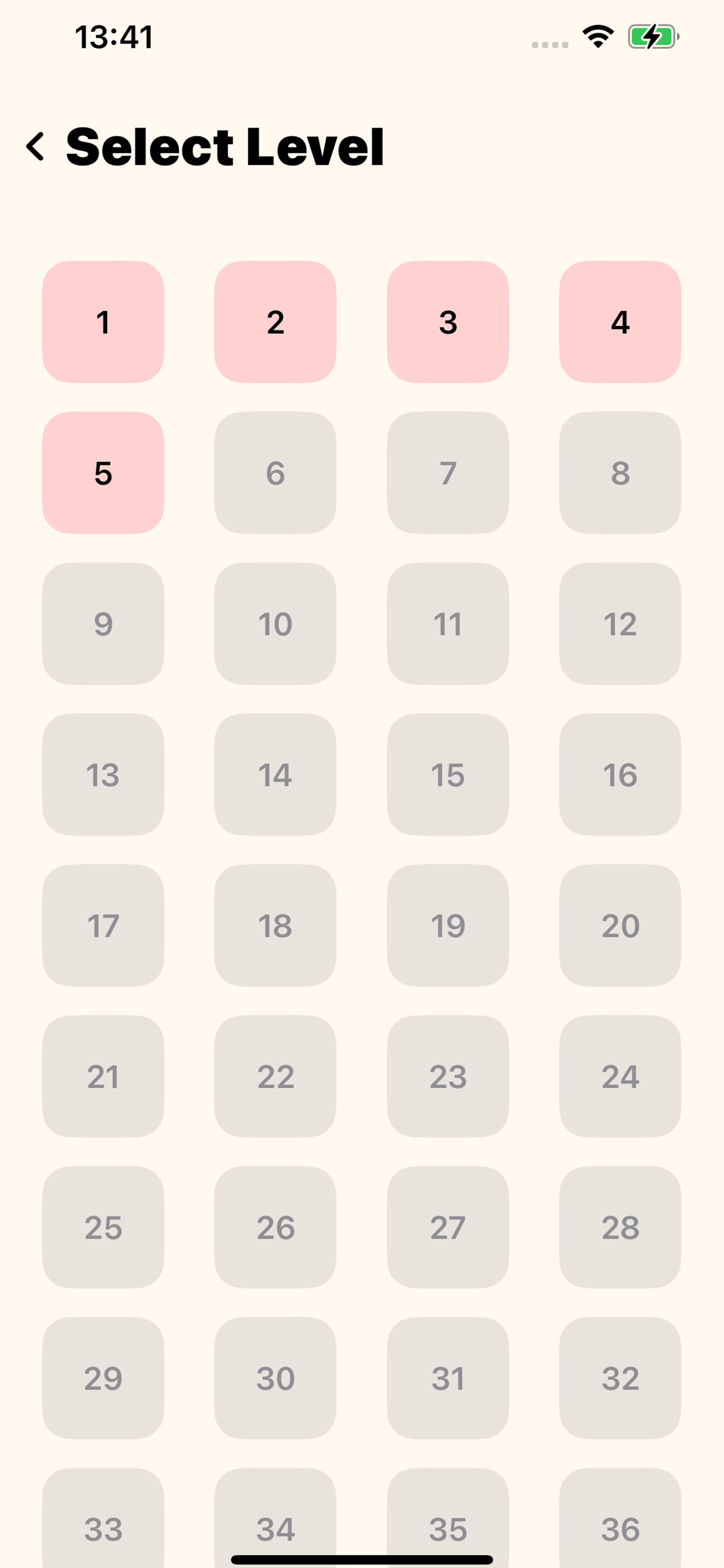Choose level 4
The height and width of the screenshot is (1568, 724).
pos(620,322)
